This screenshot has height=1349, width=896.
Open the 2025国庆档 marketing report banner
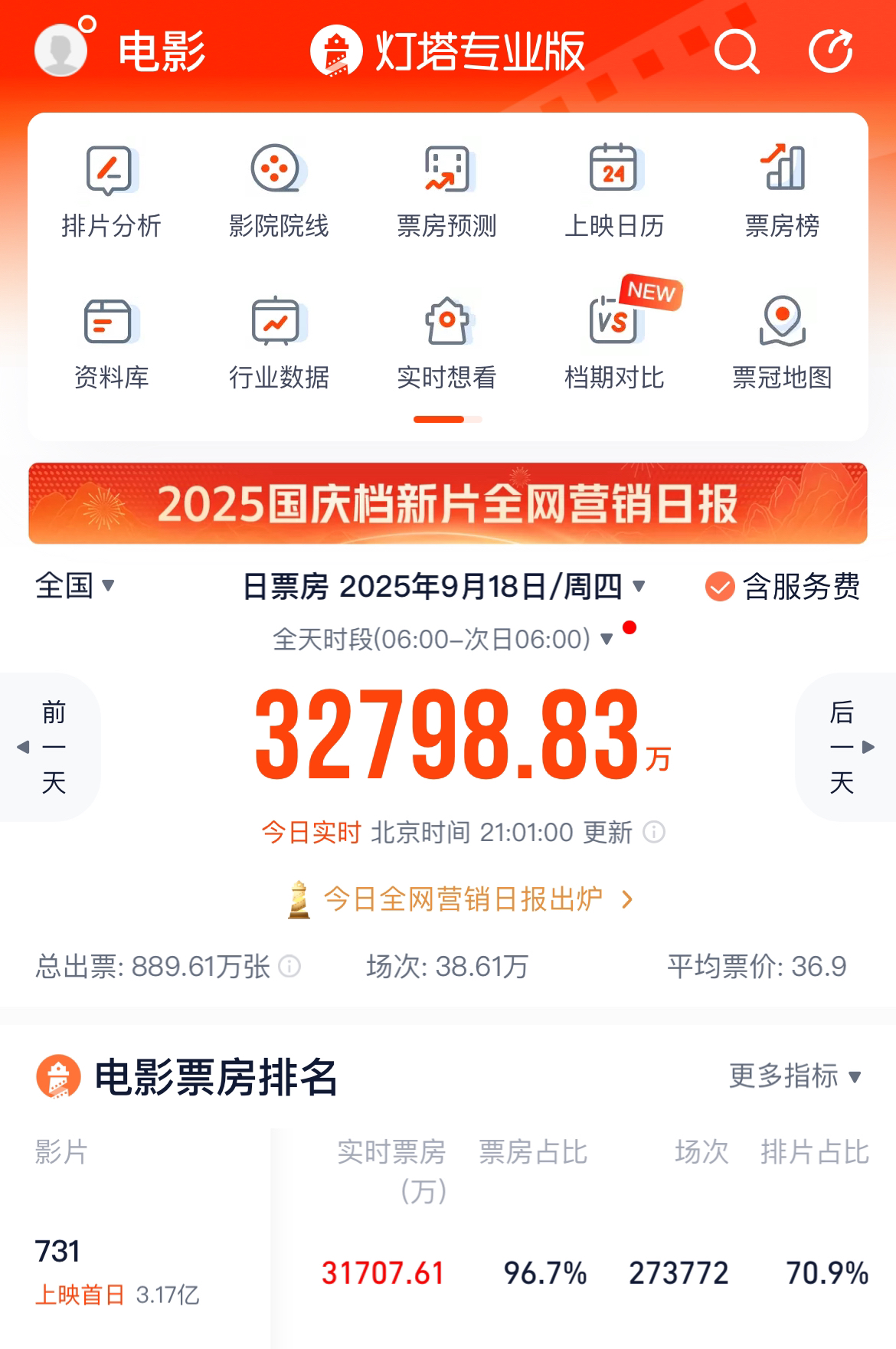448,503
